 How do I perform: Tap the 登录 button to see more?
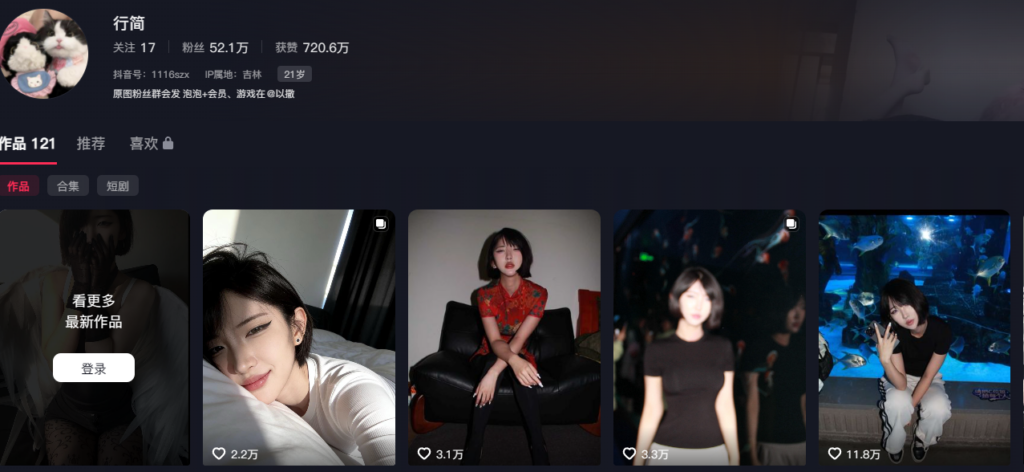click(x=93, y=368)
